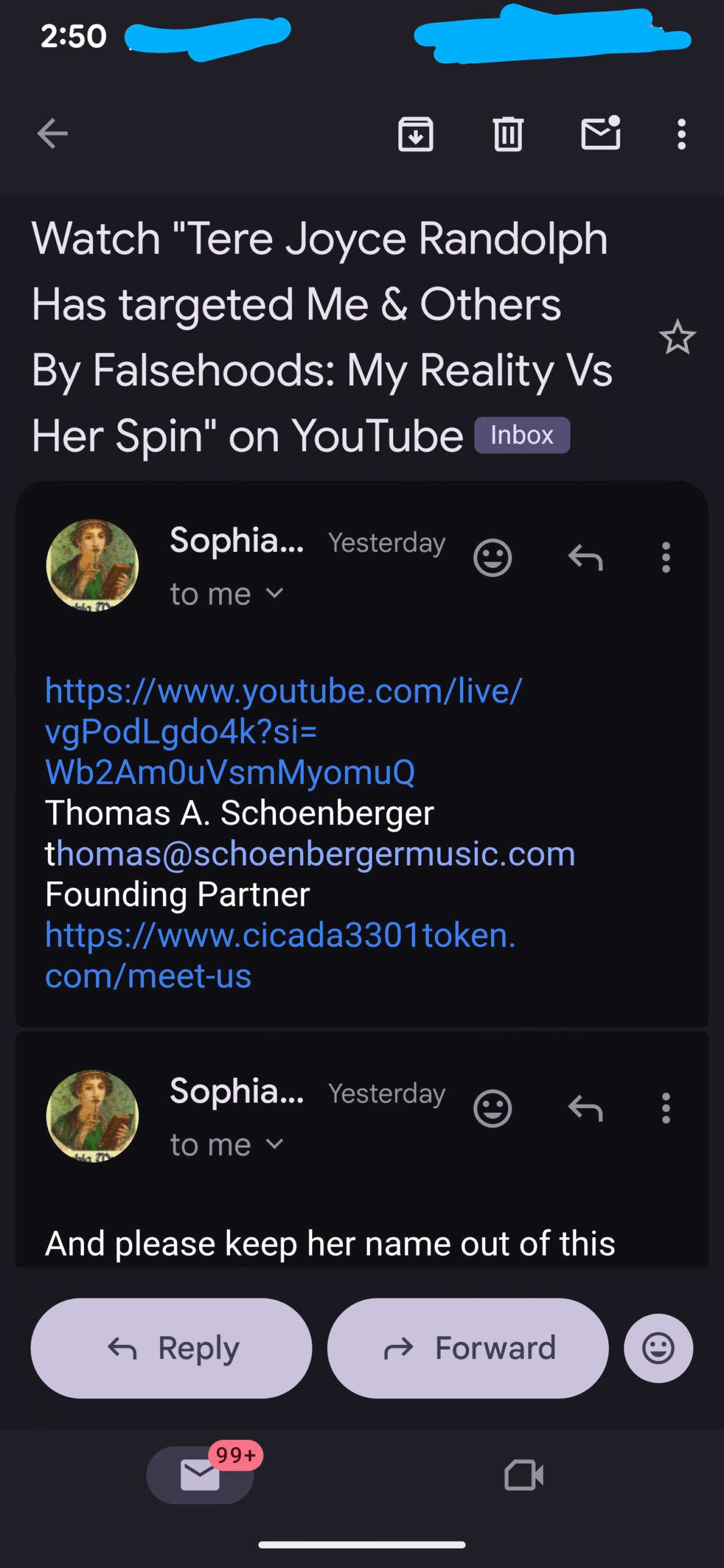Switch to the Meet video tab
The image size is (724, 1568).
(x=524, y=1476)
